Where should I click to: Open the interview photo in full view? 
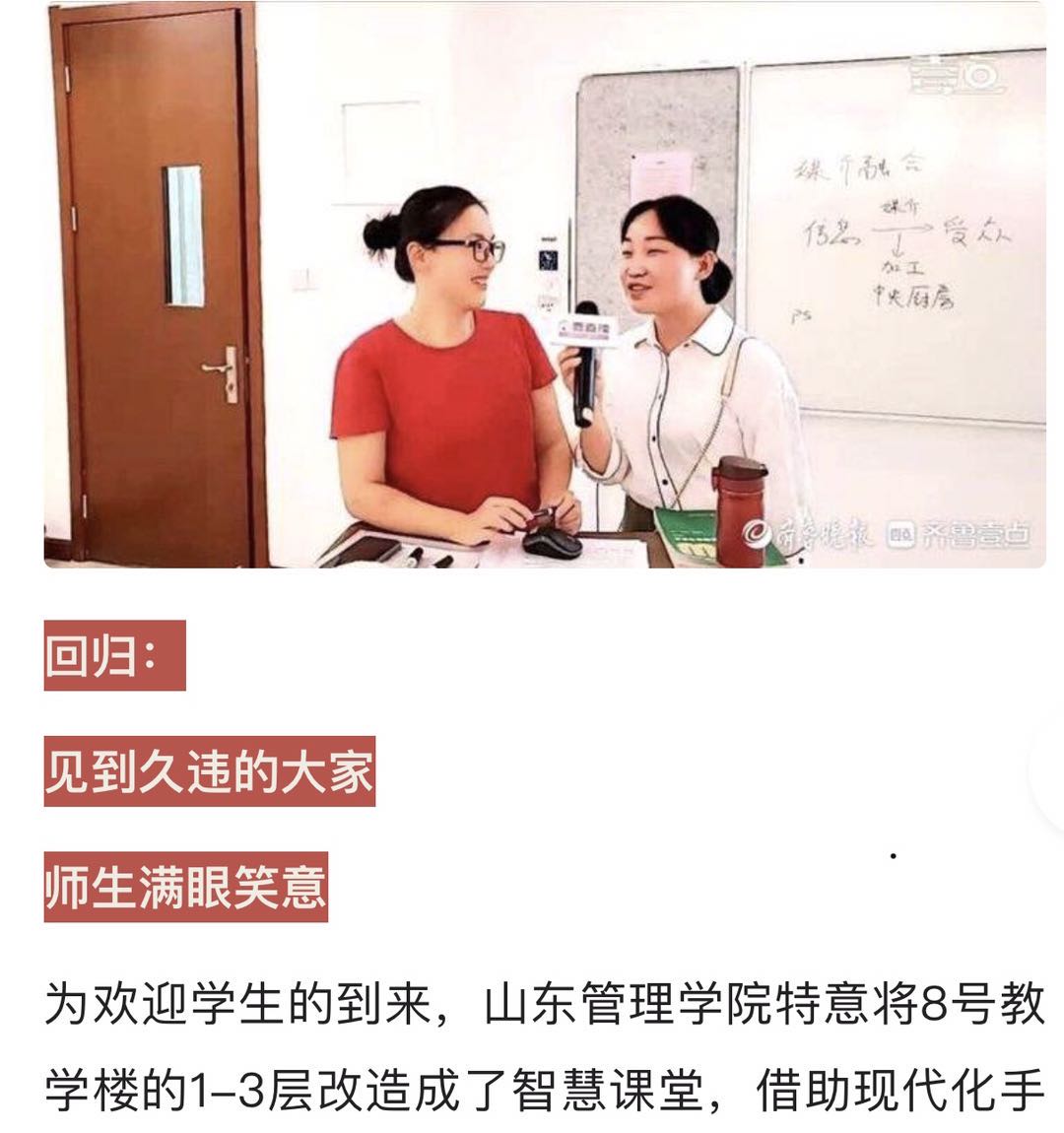544,286
